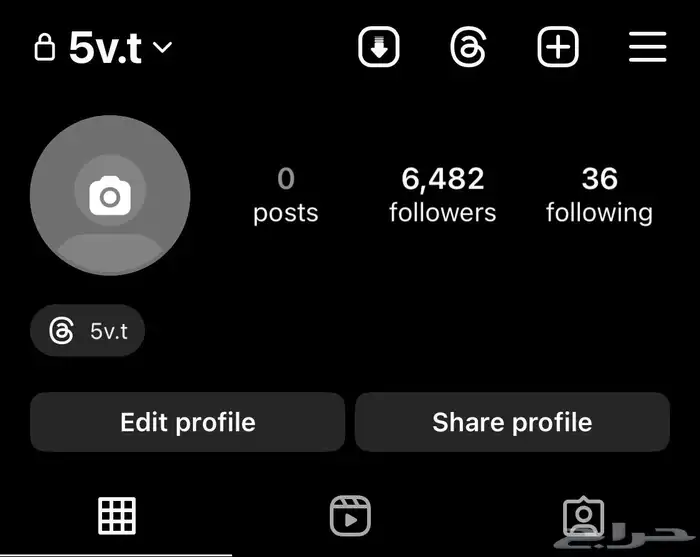The image size is (700, 557).
Task: Switch to the posts grid tab
Action: (116, 516)
